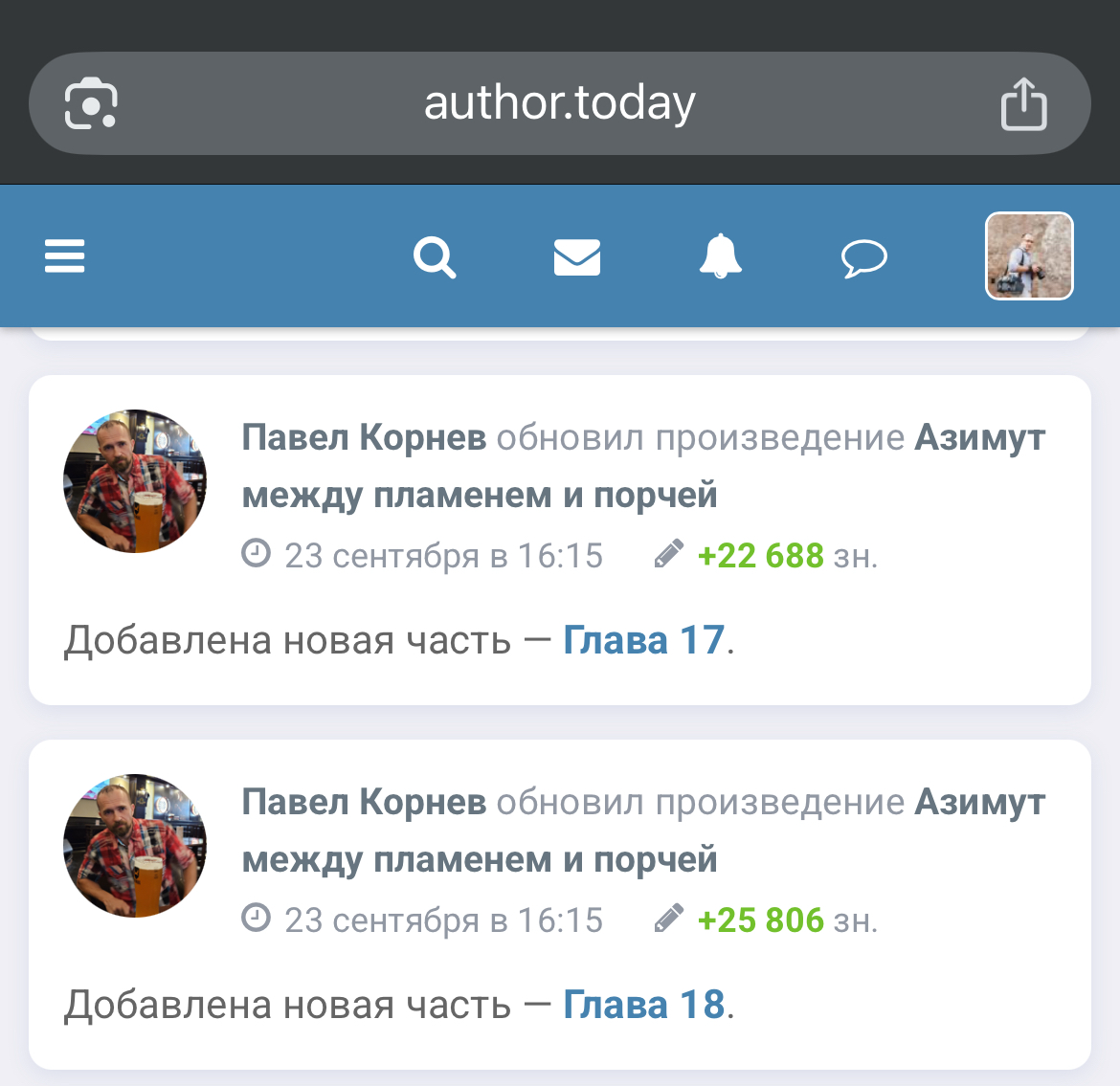Tap the author.today address bar

(559, 103)
